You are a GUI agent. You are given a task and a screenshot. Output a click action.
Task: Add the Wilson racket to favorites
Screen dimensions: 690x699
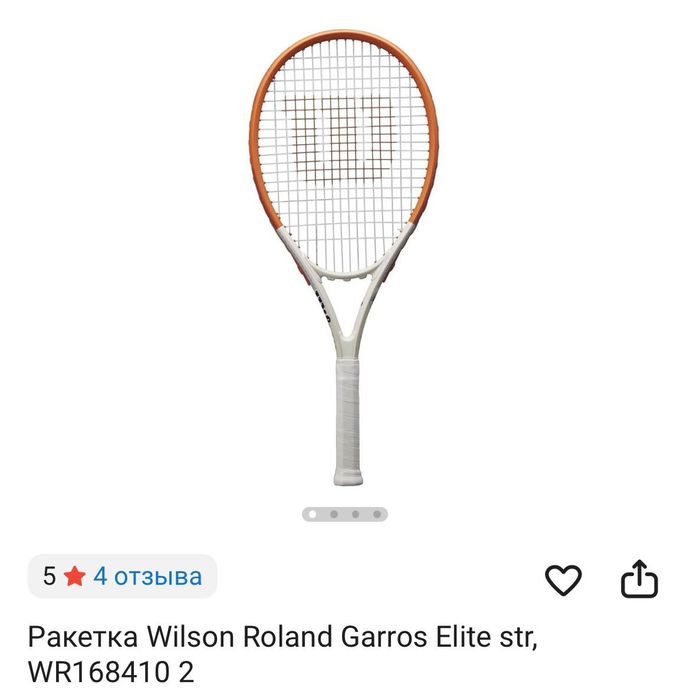click(x=563, y=579)
